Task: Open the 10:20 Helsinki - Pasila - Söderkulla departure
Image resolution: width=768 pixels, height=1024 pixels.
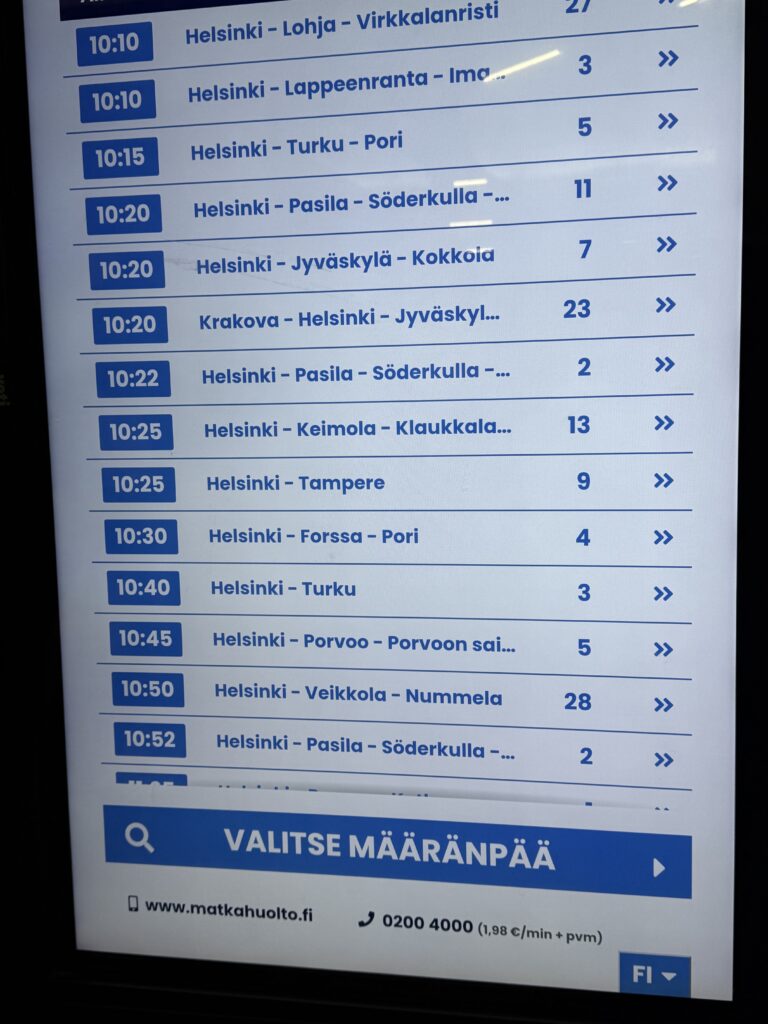Action: [x=385, y=211]
